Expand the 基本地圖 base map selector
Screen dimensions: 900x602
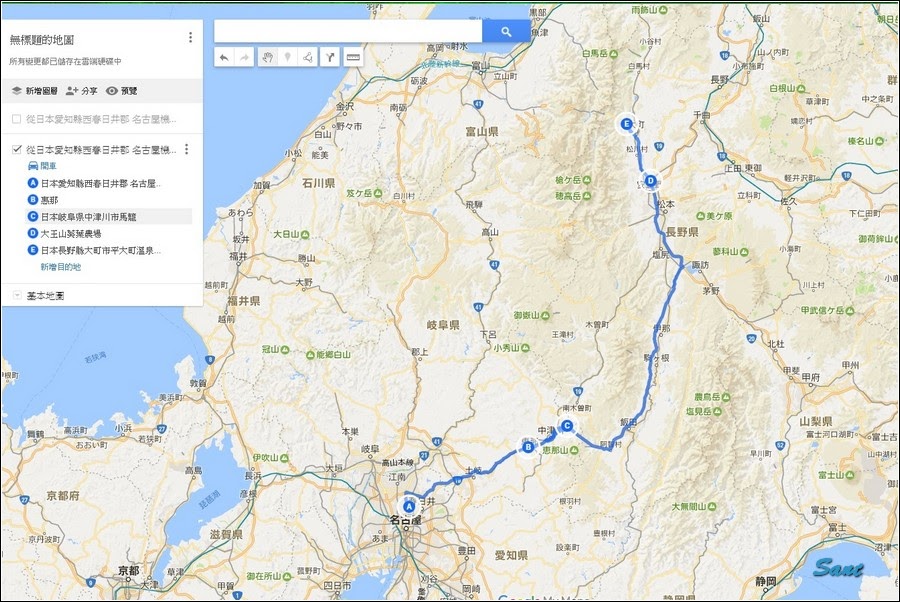coord(17,296)
